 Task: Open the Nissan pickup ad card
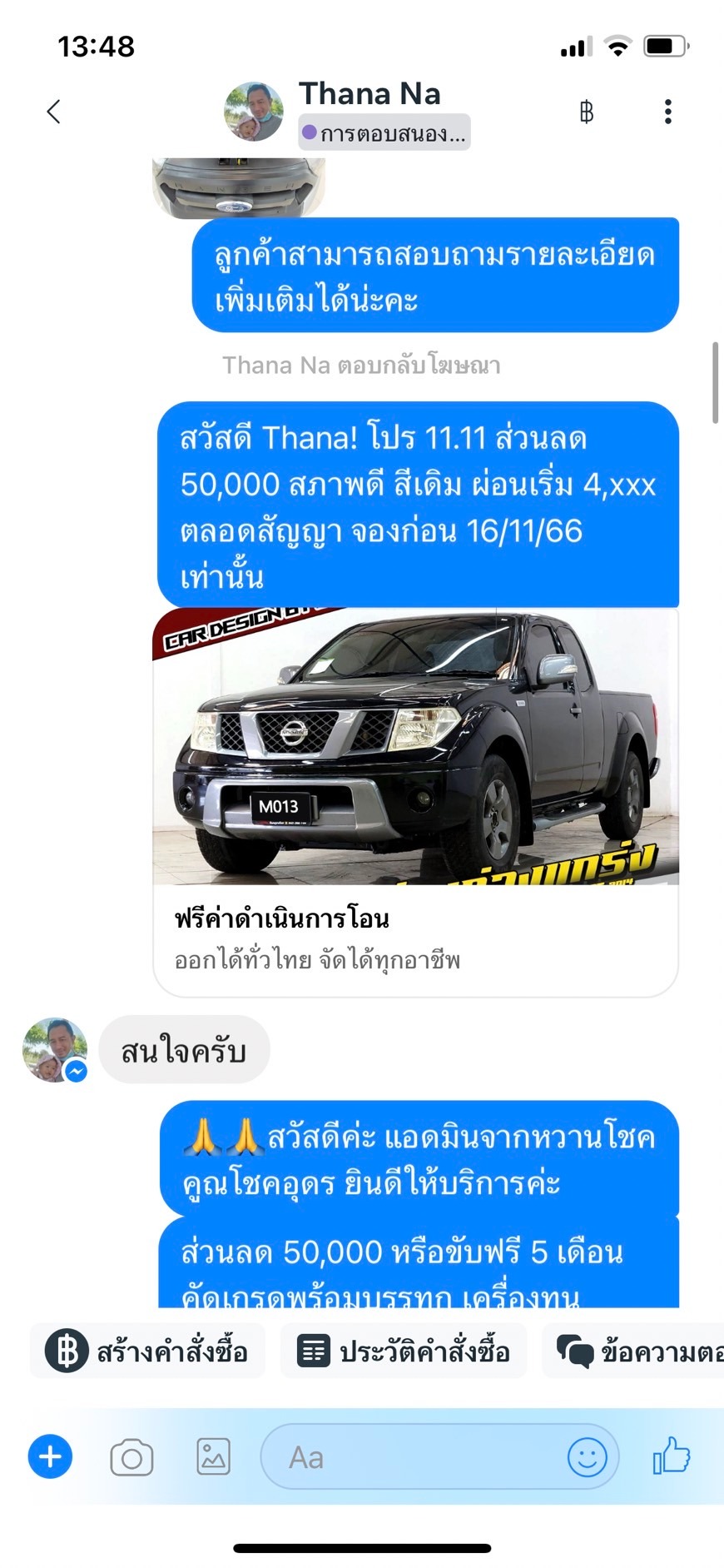415,799
